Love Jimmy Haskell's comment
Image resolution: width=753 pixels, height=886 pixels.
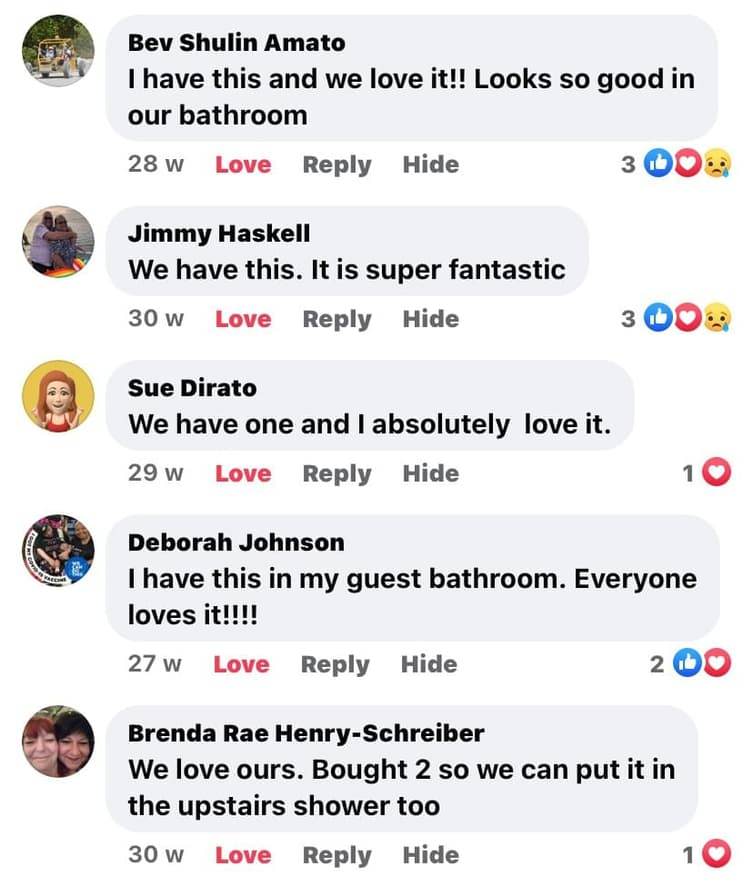tap(243, 319)
